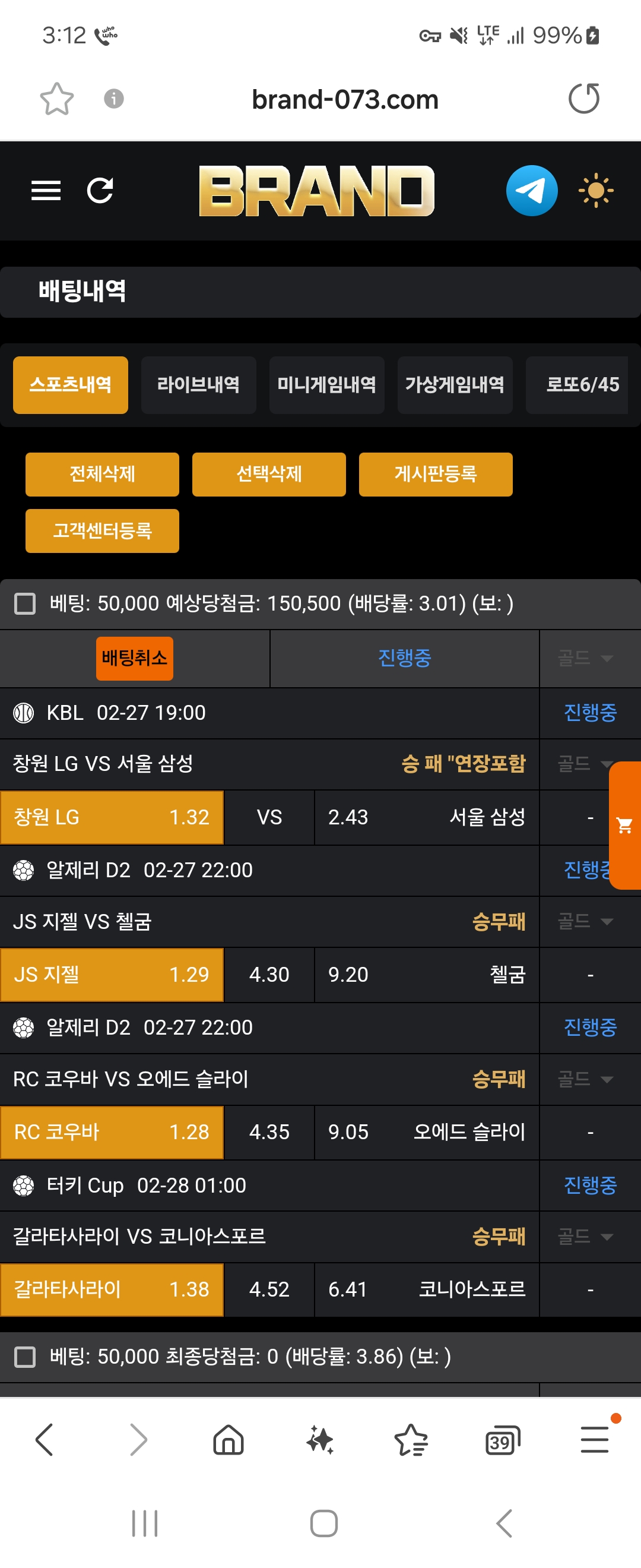Viewport: 641px width, 1568px height.
Task: Open the orange cart side button
Action: [624, 826]
